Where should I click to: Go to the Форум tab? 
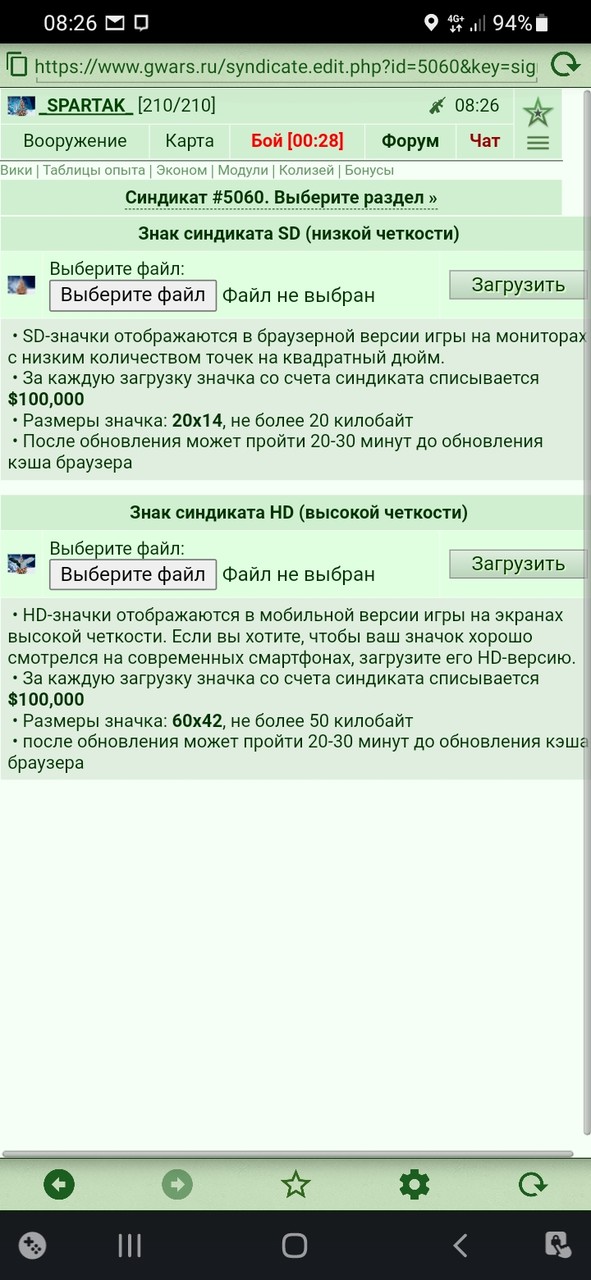(x=410, y=141)
